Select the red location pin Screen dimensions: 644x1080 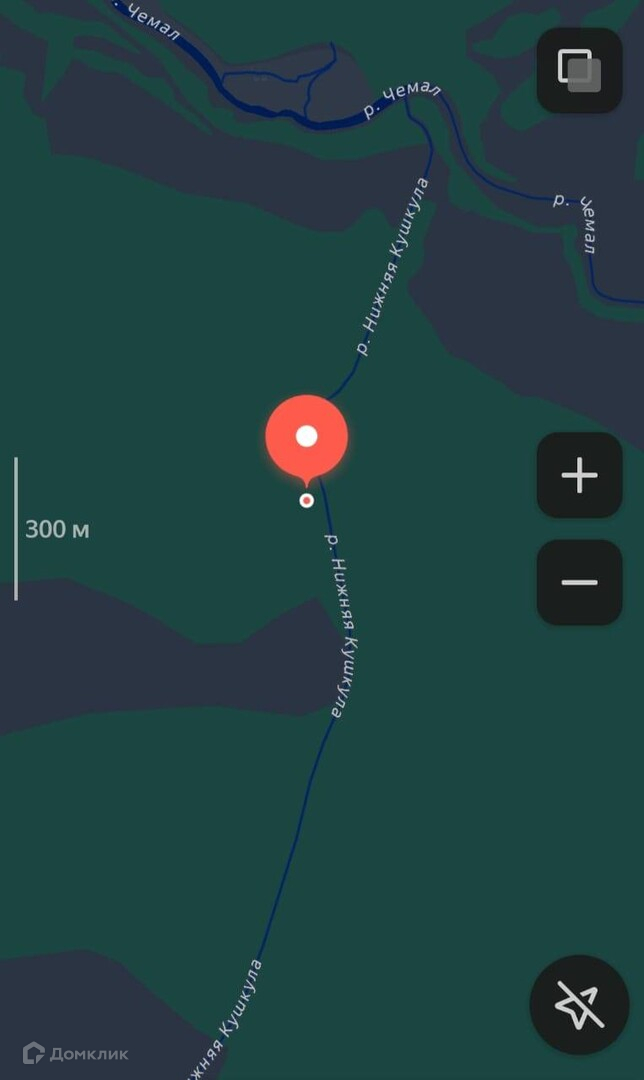(x=307, y=439)
